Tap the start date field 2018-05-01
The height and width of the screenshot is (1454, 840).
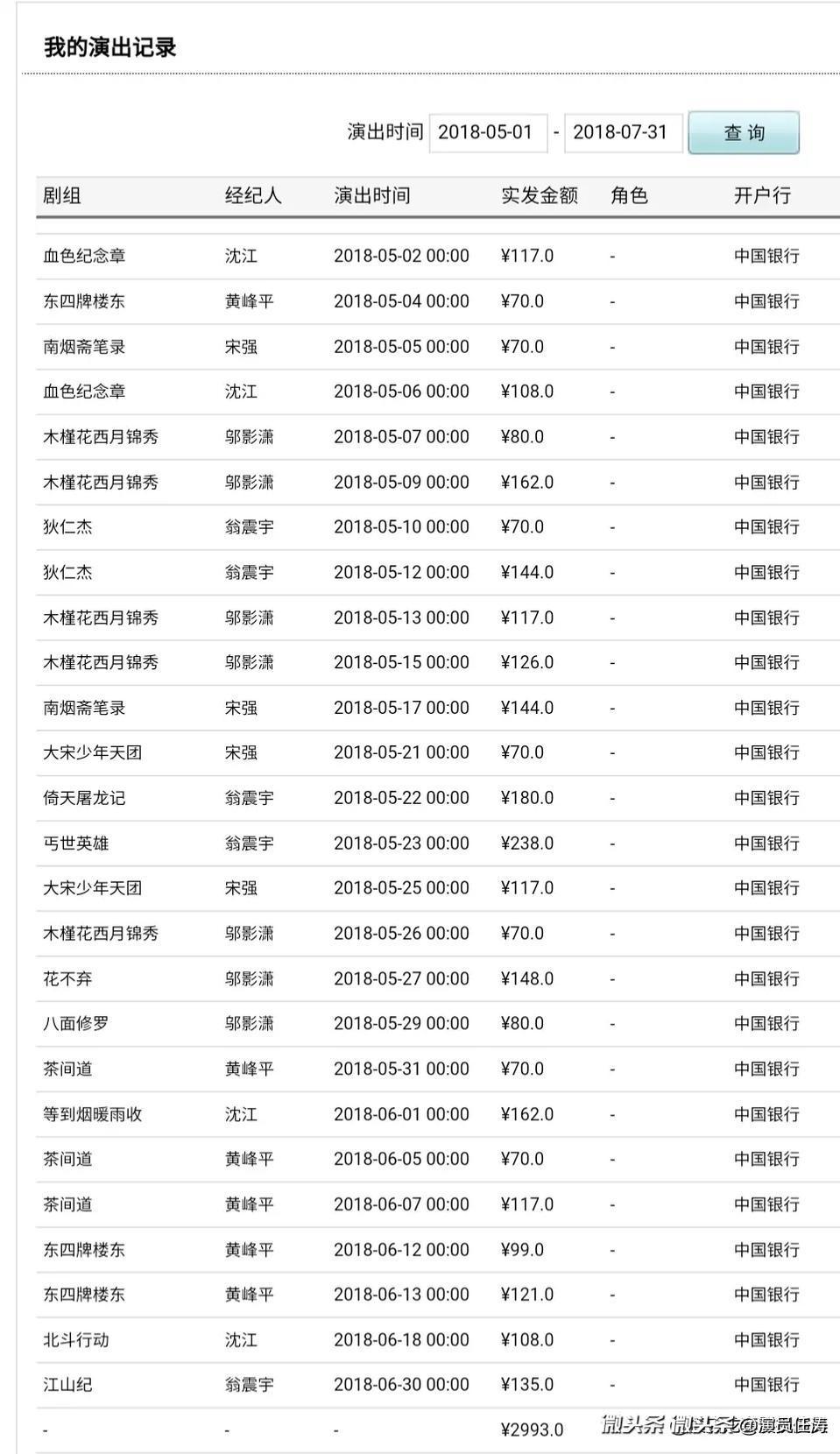(488, 133)
